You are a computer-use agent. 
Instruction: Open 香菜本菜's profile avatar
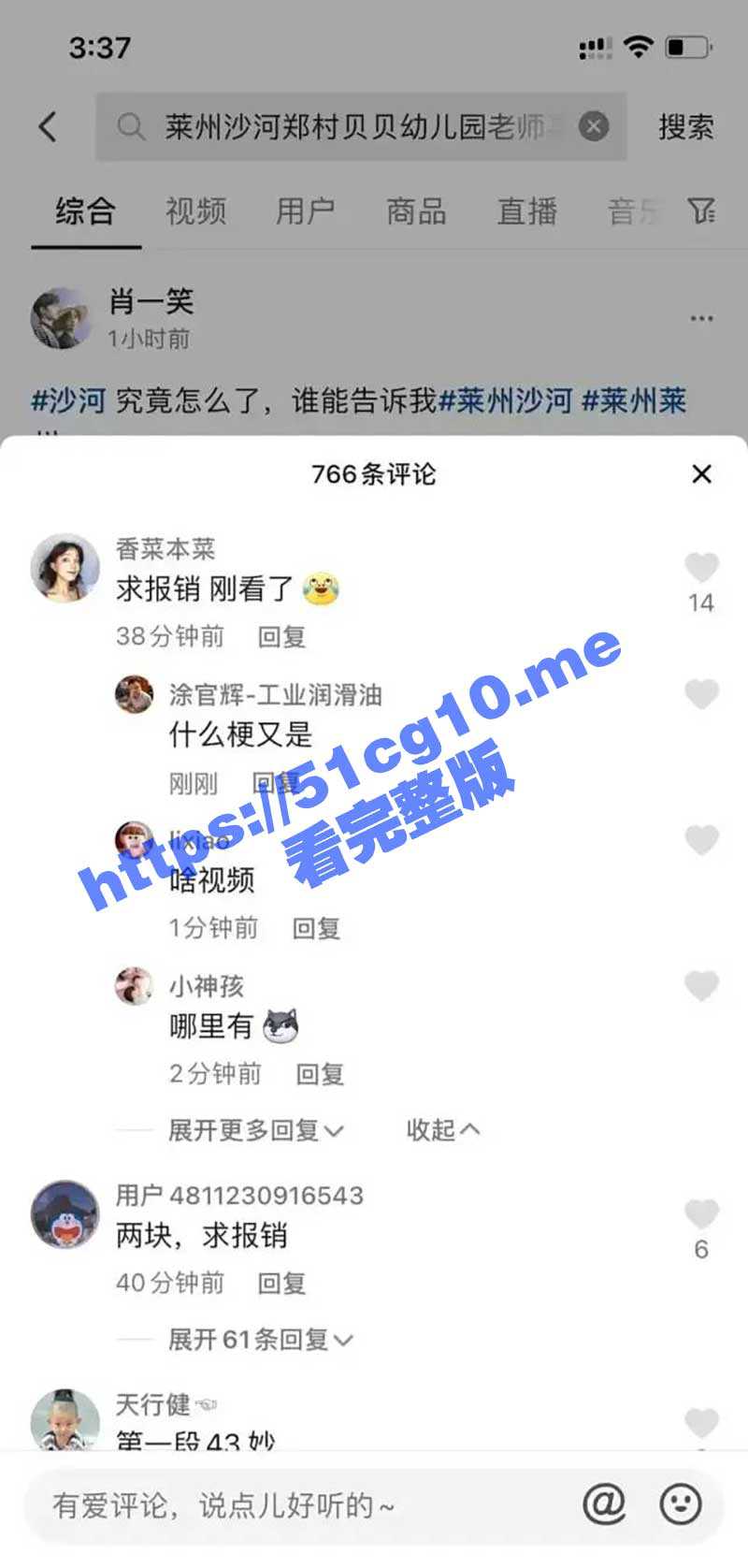click(x=65, y=568)
